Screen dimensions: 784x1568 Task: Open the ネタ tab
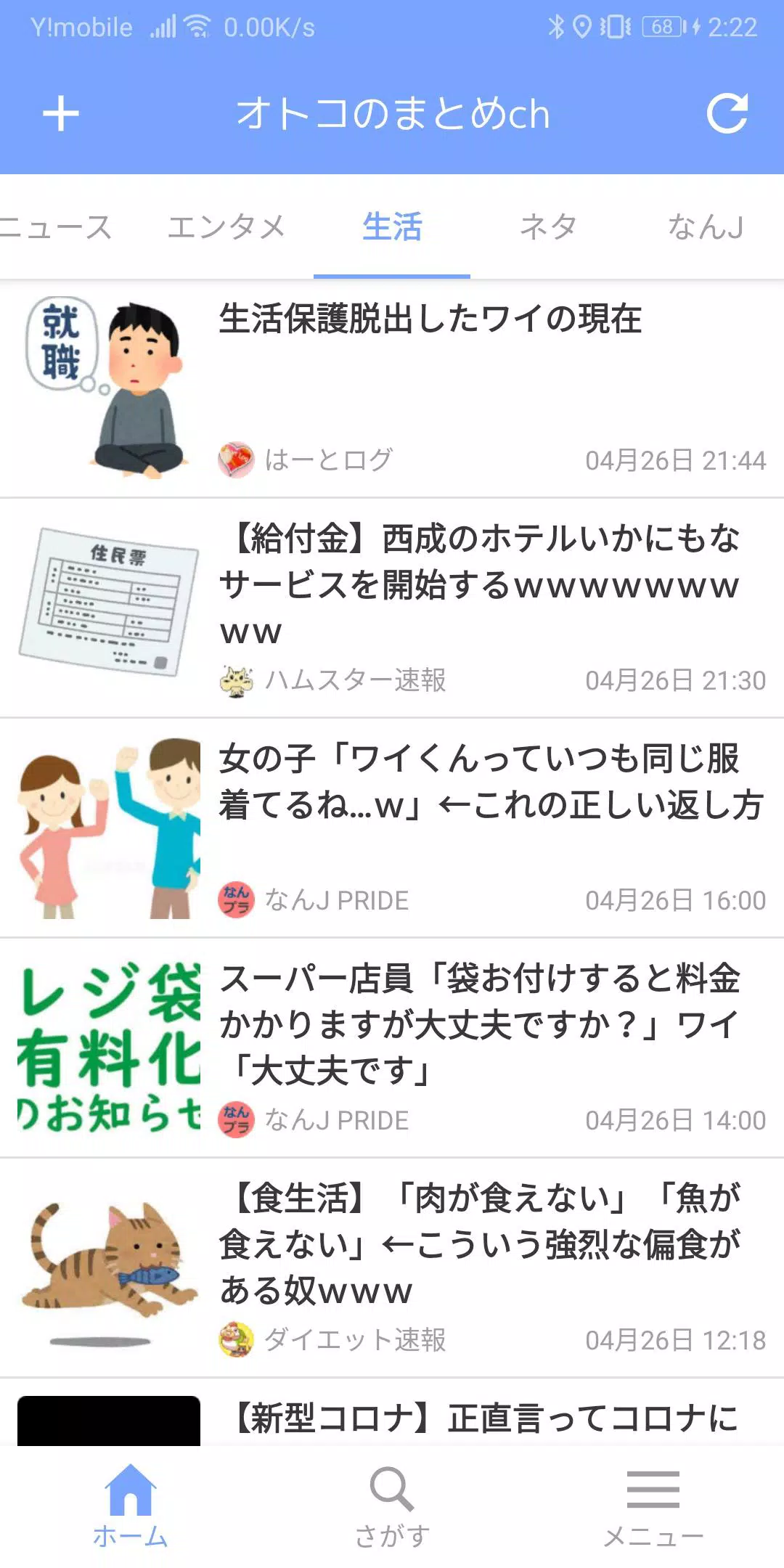pyautogui.click(x=550, y=227)
